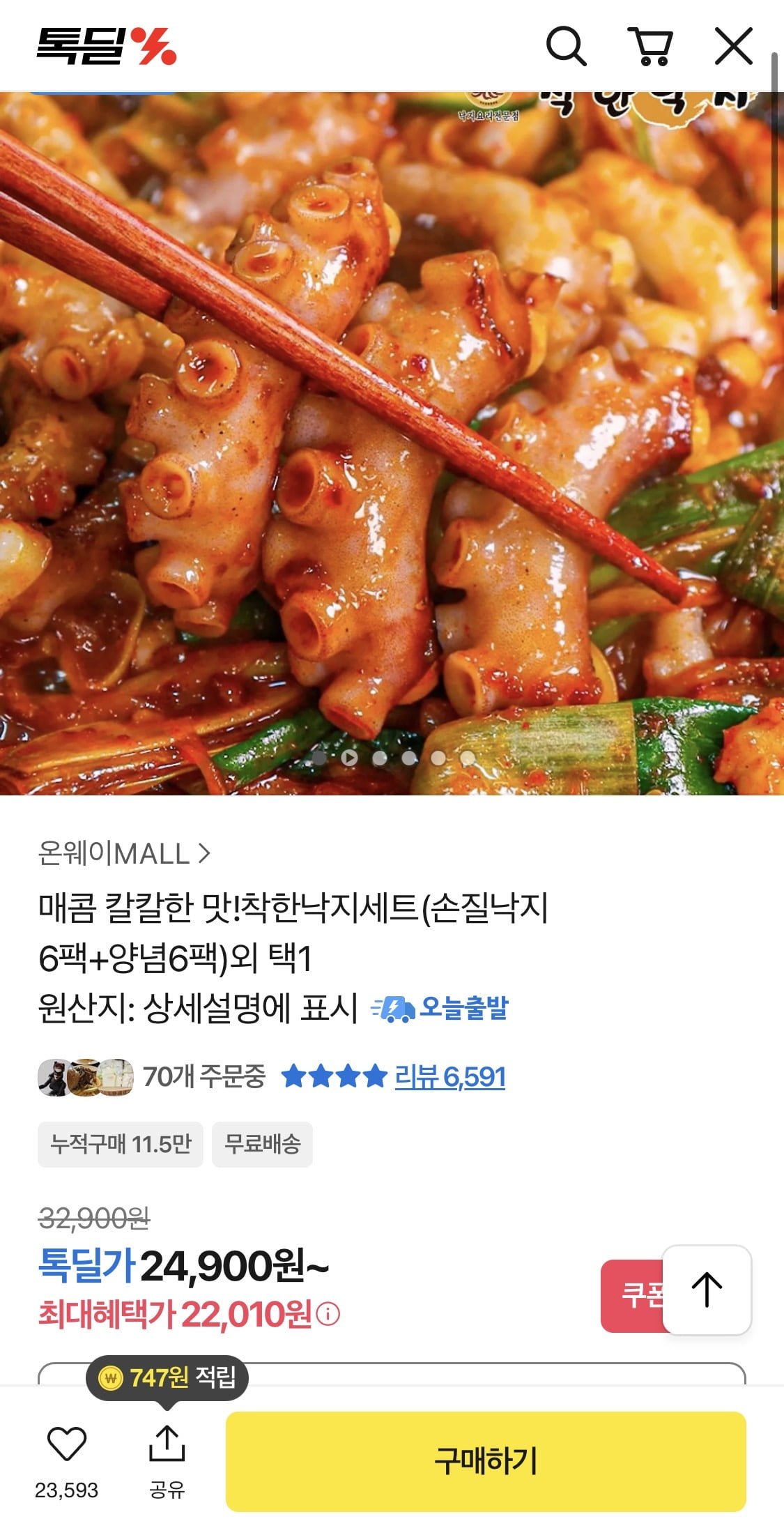The width and height of the screenshot is (784, 1535).
Task: Add product to wishlist with heart
Action: (x=67, y=1443)
